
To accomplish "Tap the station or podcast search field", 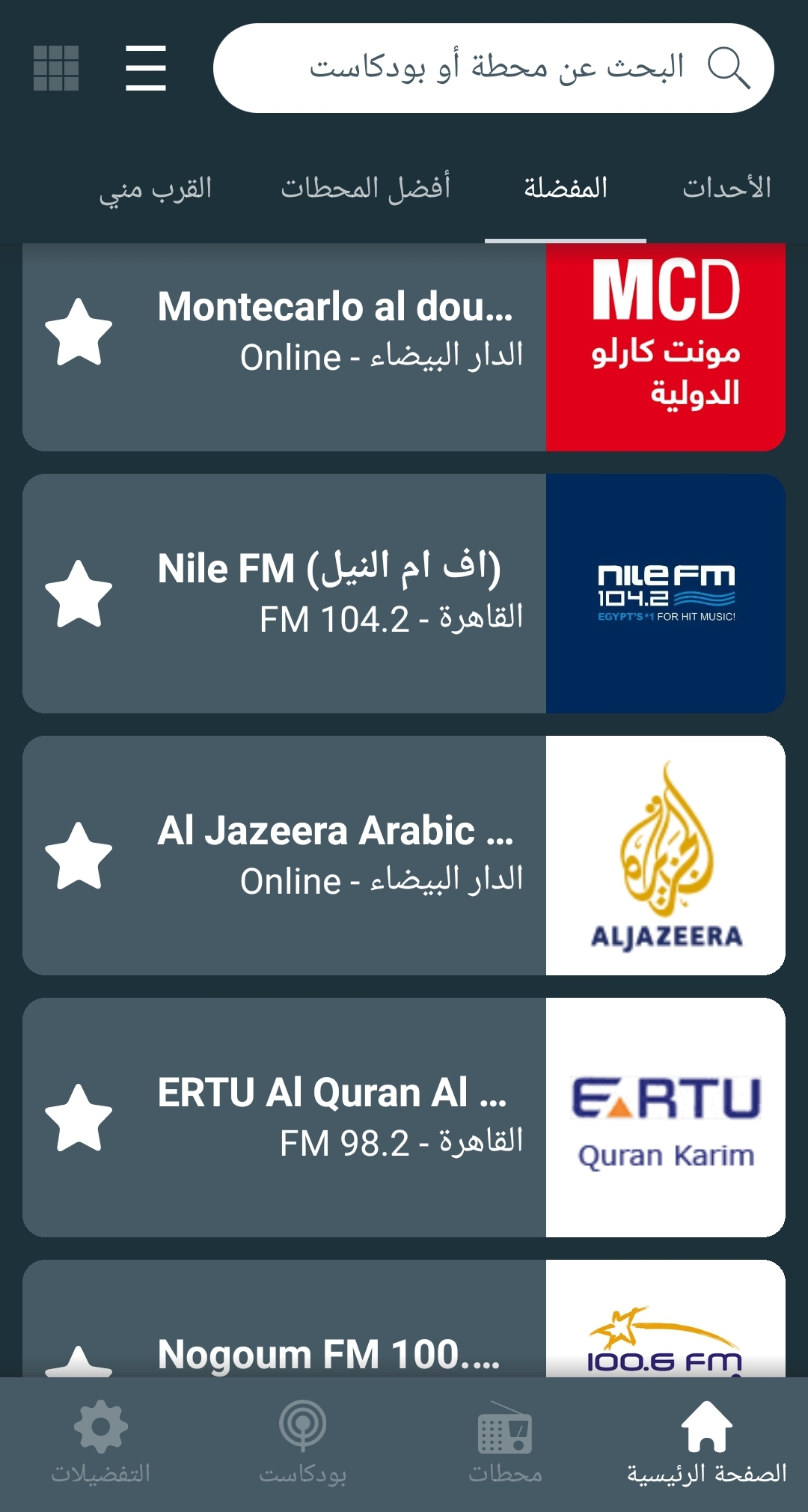I will pos(494,68).
